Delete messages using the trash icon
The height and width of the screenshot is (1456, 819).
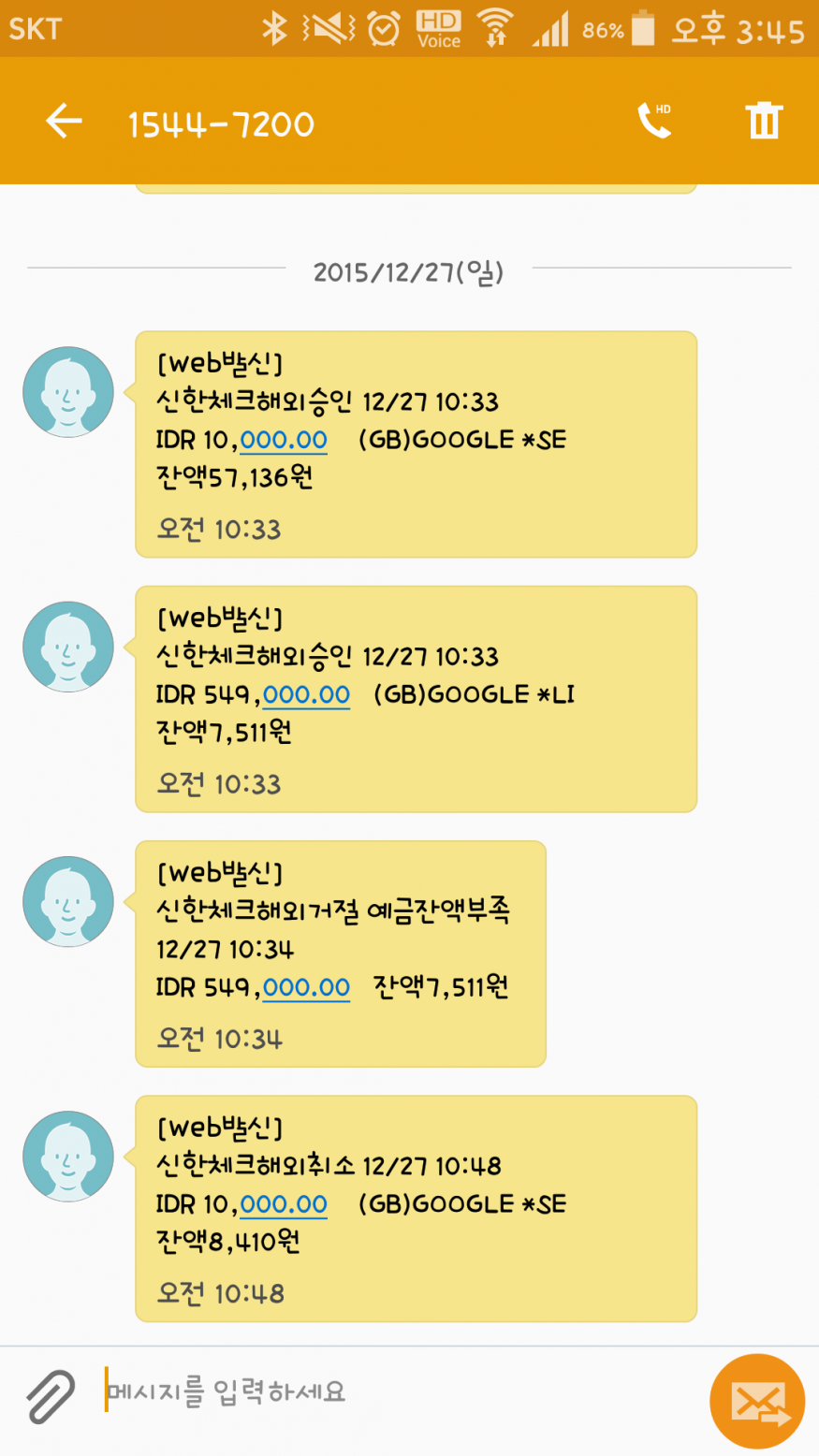(763, 122)
